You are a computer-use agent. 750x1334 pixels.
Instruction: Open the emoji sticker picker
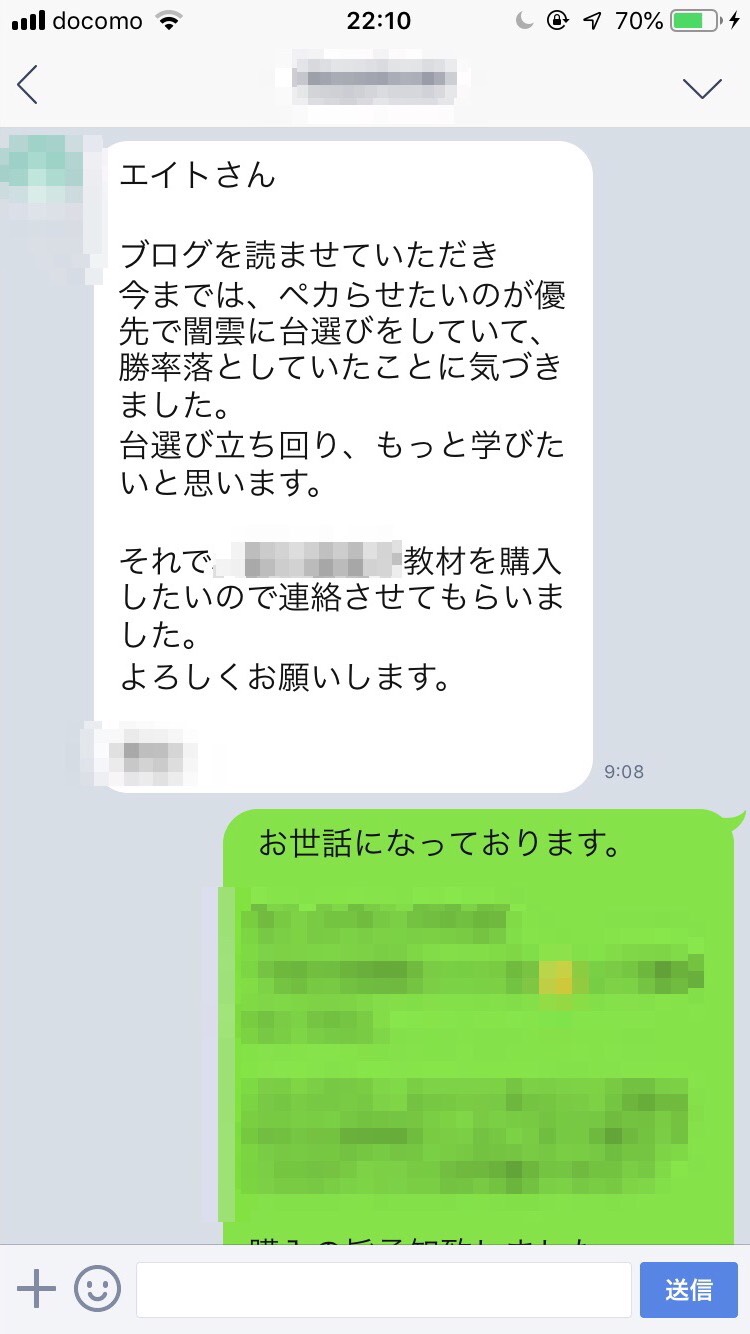click(98, 1289)
